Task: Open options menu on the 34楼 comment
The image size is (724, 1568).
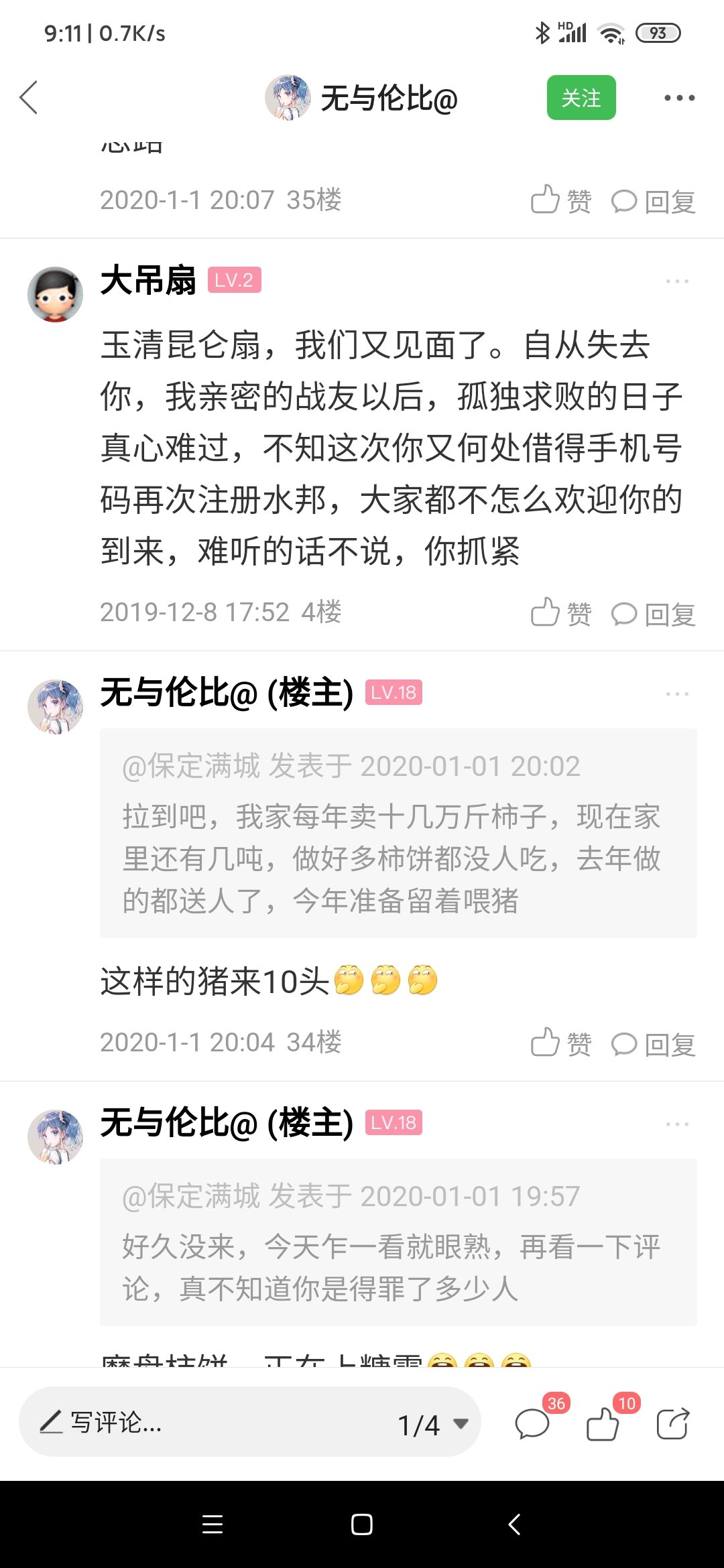Action: point(677,694)
